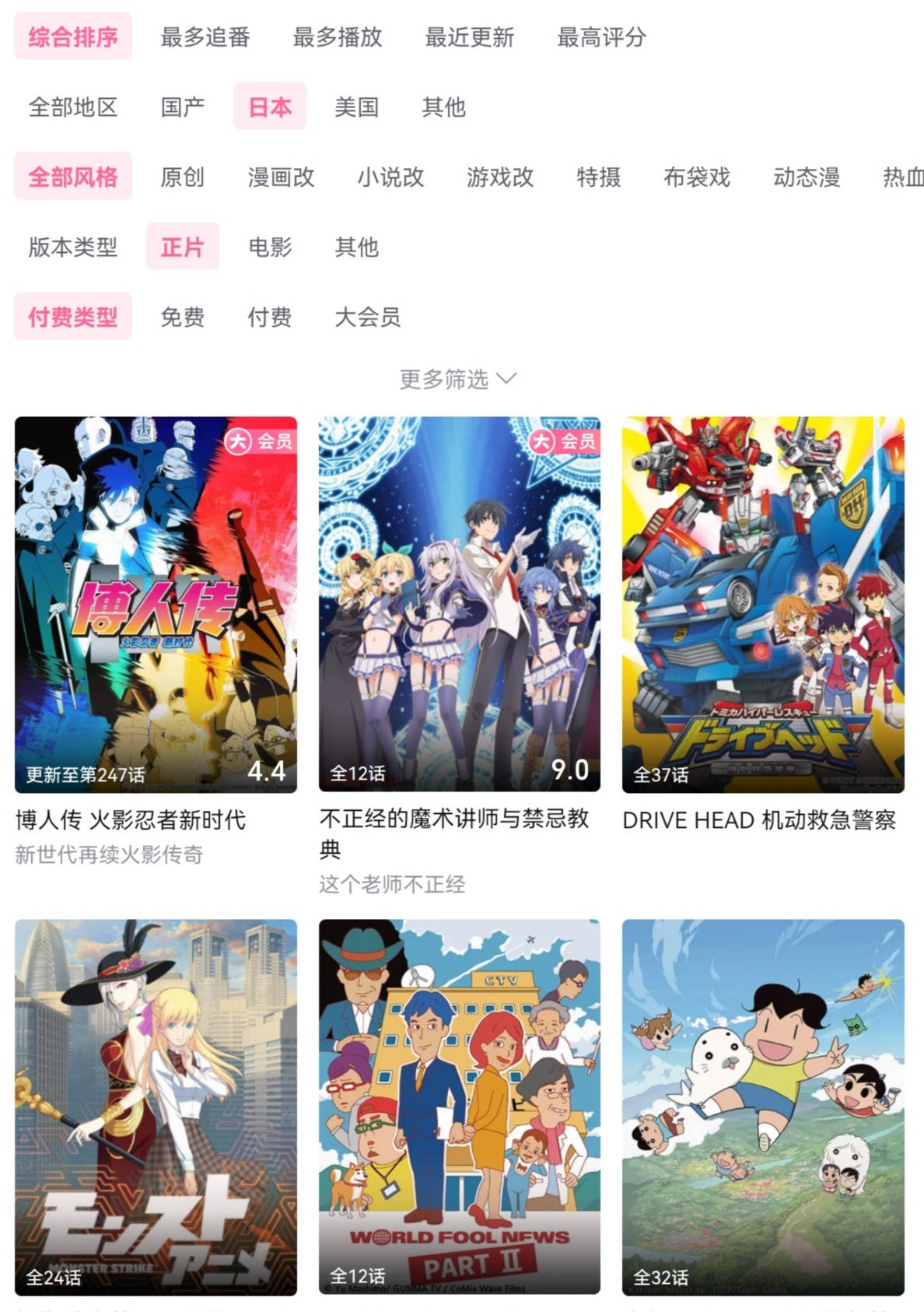Sort by 最近更新
The height and width of the screenshot is (1312, 924).
(x=470, y=37)
